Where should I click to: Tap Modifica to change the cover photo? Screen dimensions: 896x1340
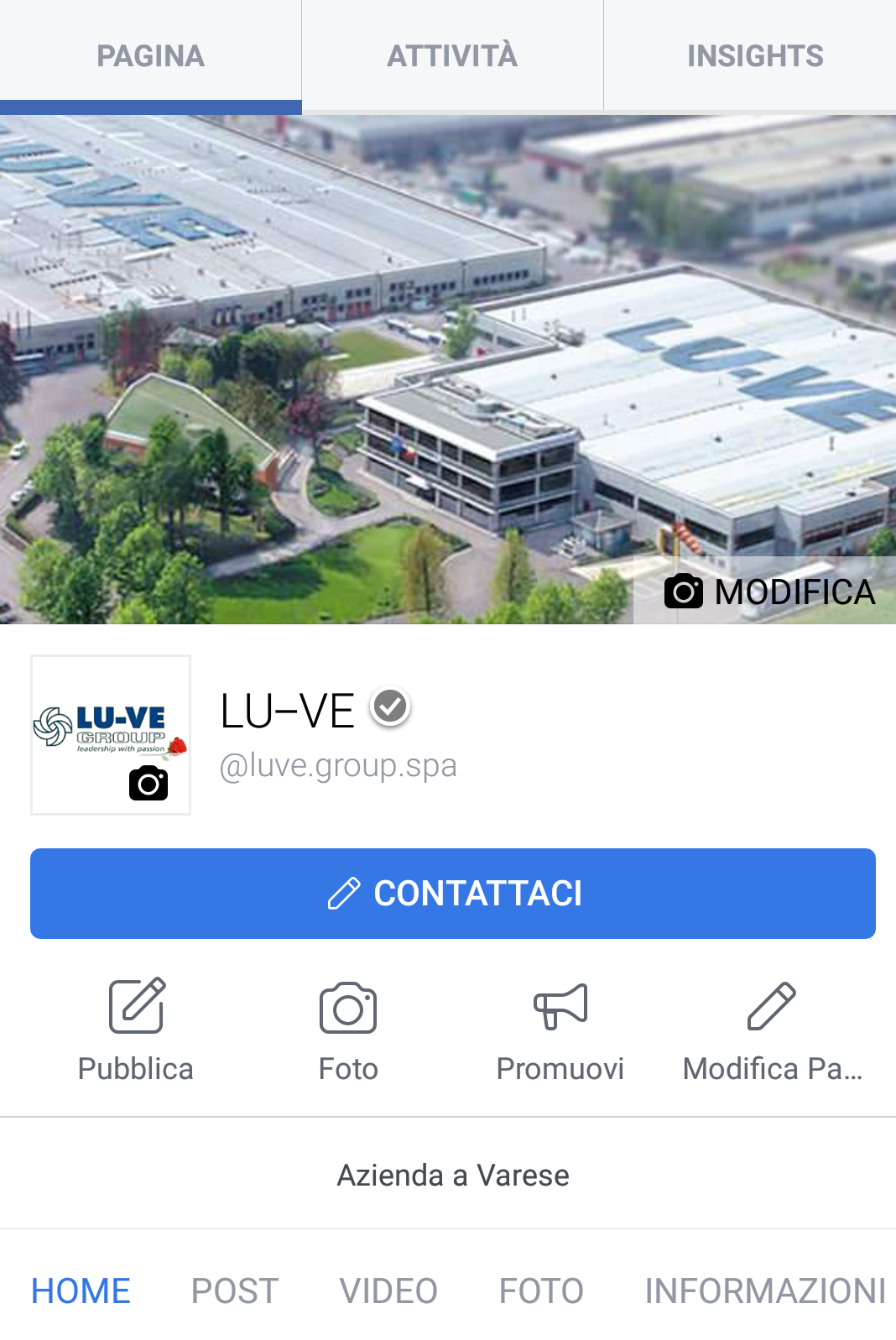(768, 592)
